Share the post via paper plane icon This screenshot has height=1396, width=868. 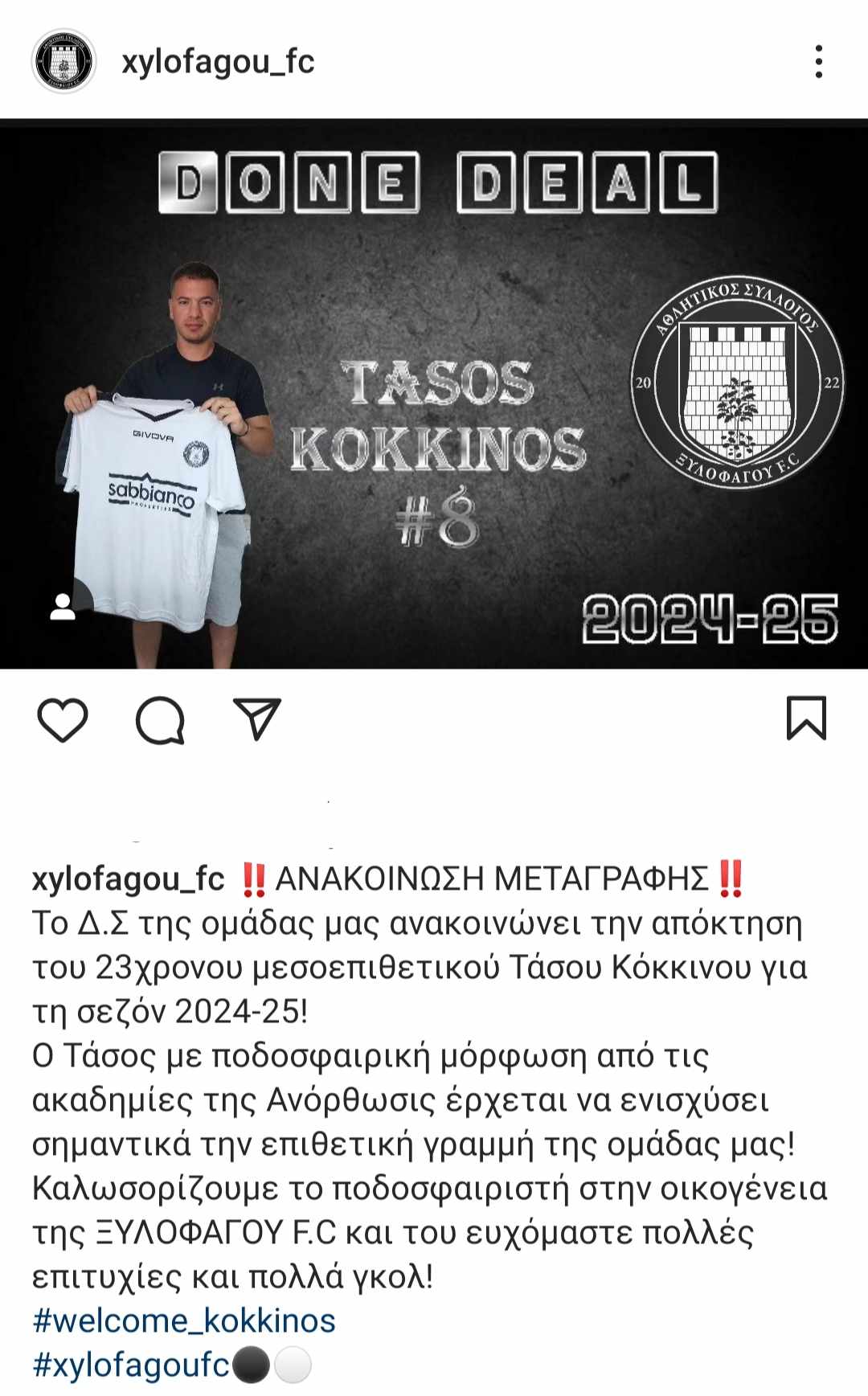[257, 718]
